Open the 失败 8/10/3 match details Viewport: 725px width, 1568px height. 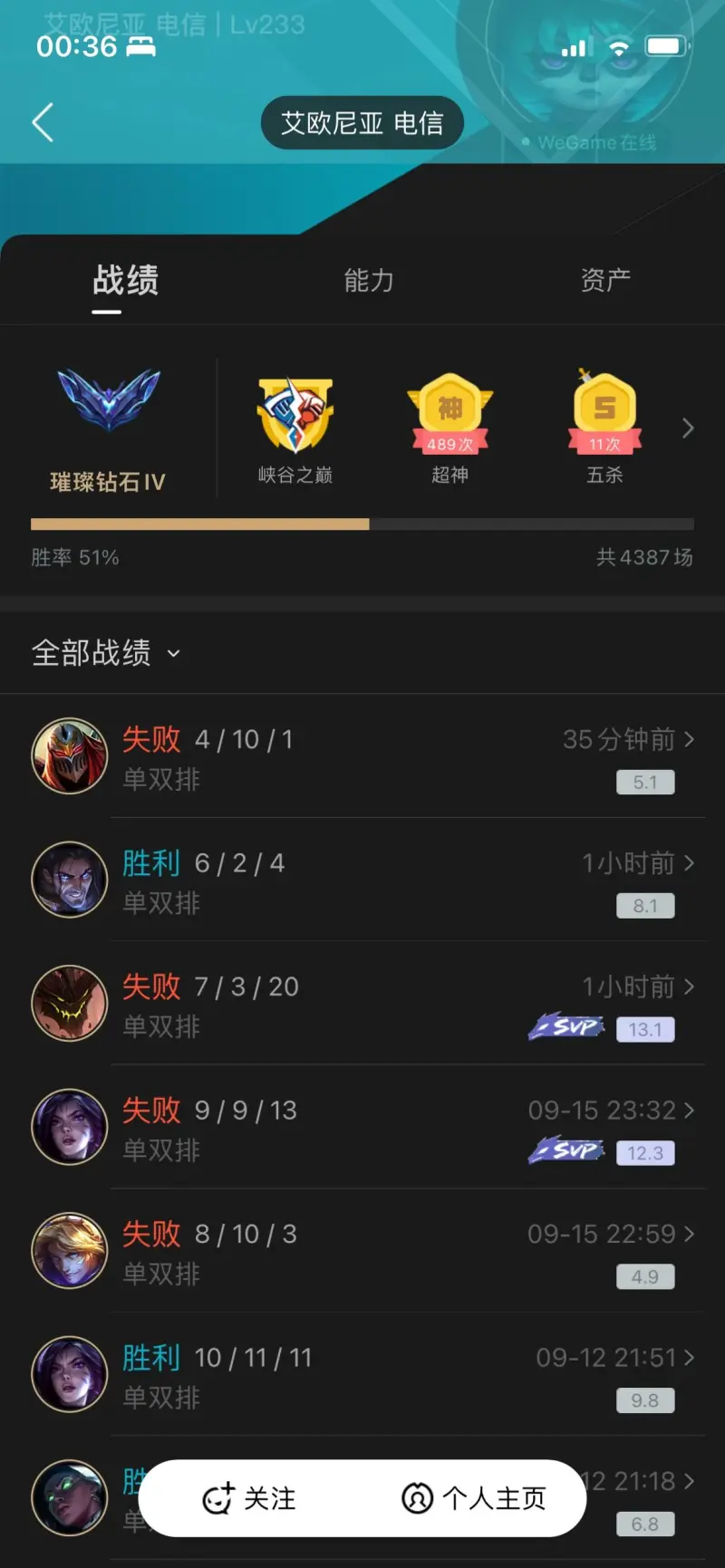coord(362,1252)
